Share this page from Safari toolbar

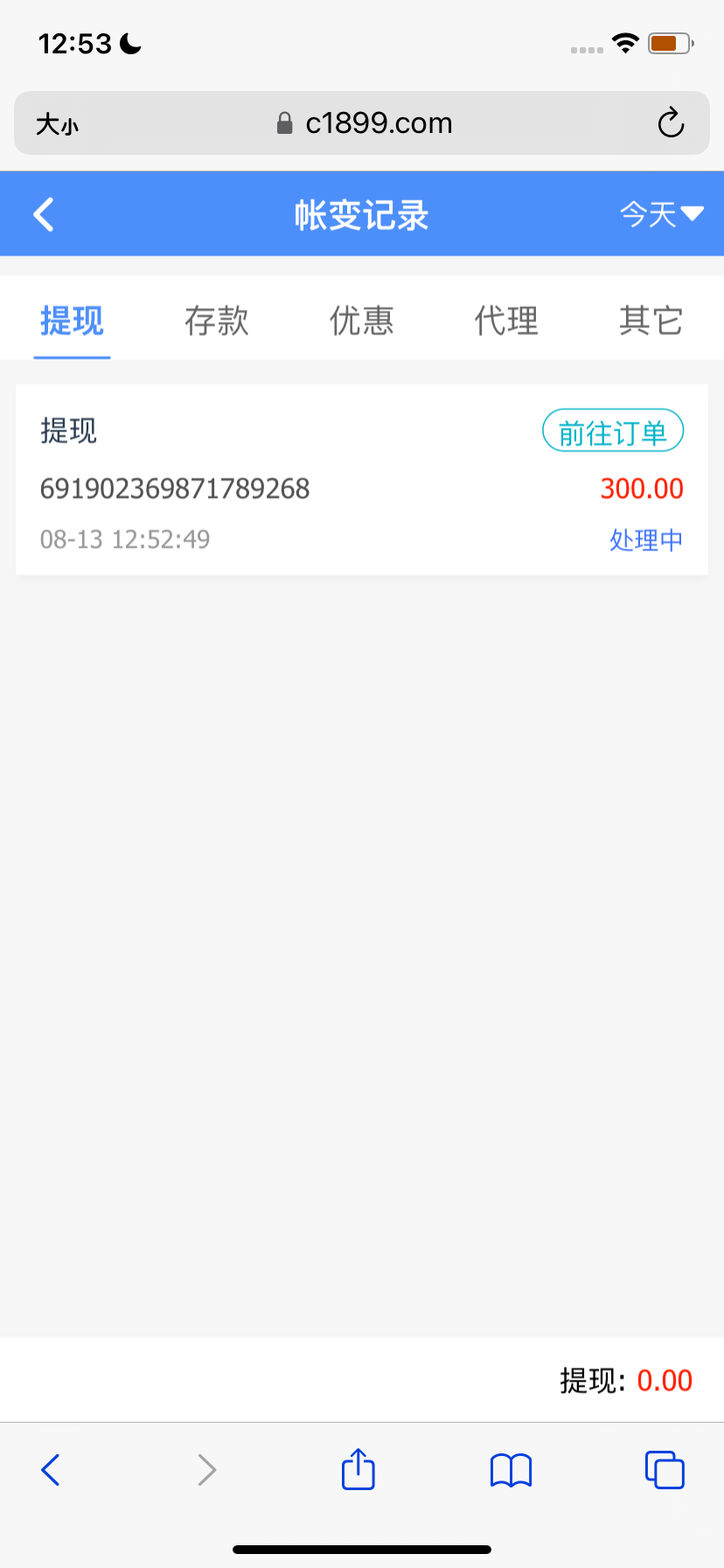[359, 1469]
